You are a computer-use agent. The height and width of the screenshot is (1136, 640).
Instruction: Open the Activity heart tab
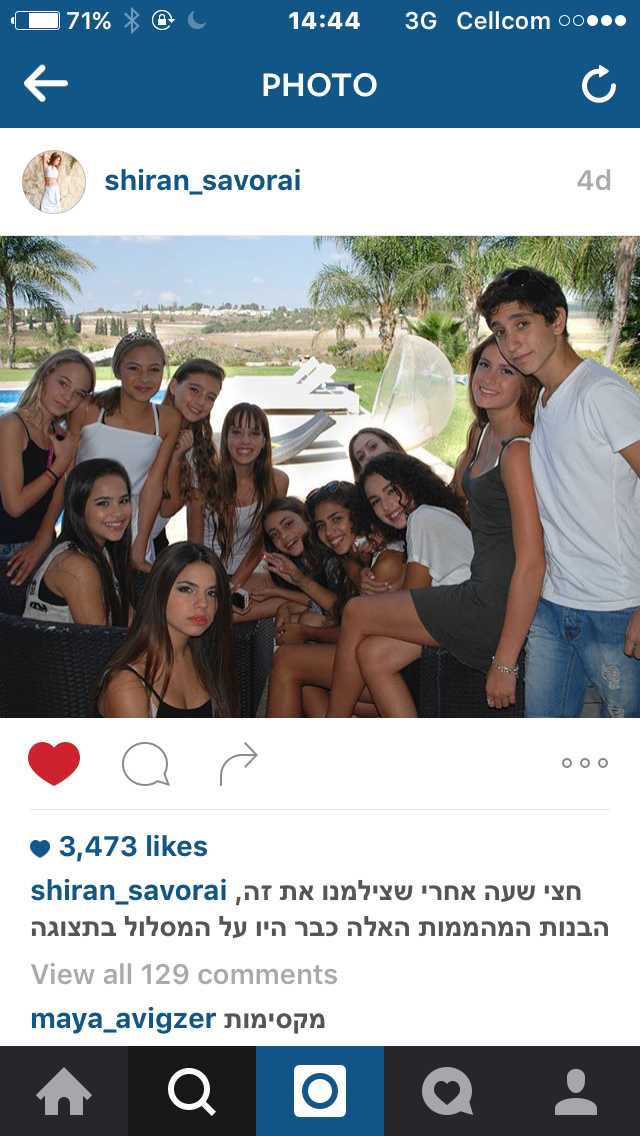[448, 1091]
